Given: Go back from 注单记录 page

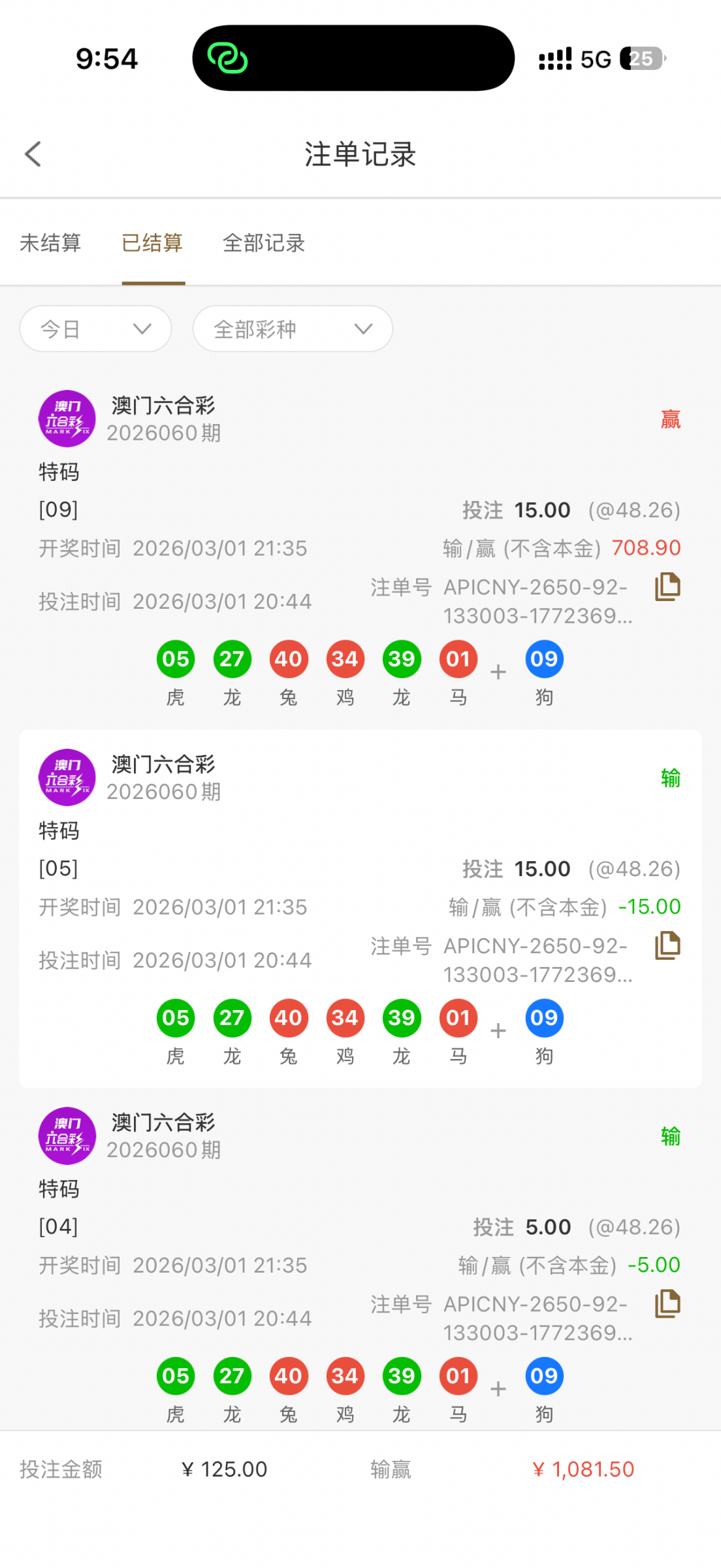Looking at the screenshot, I should coord(33,154).
